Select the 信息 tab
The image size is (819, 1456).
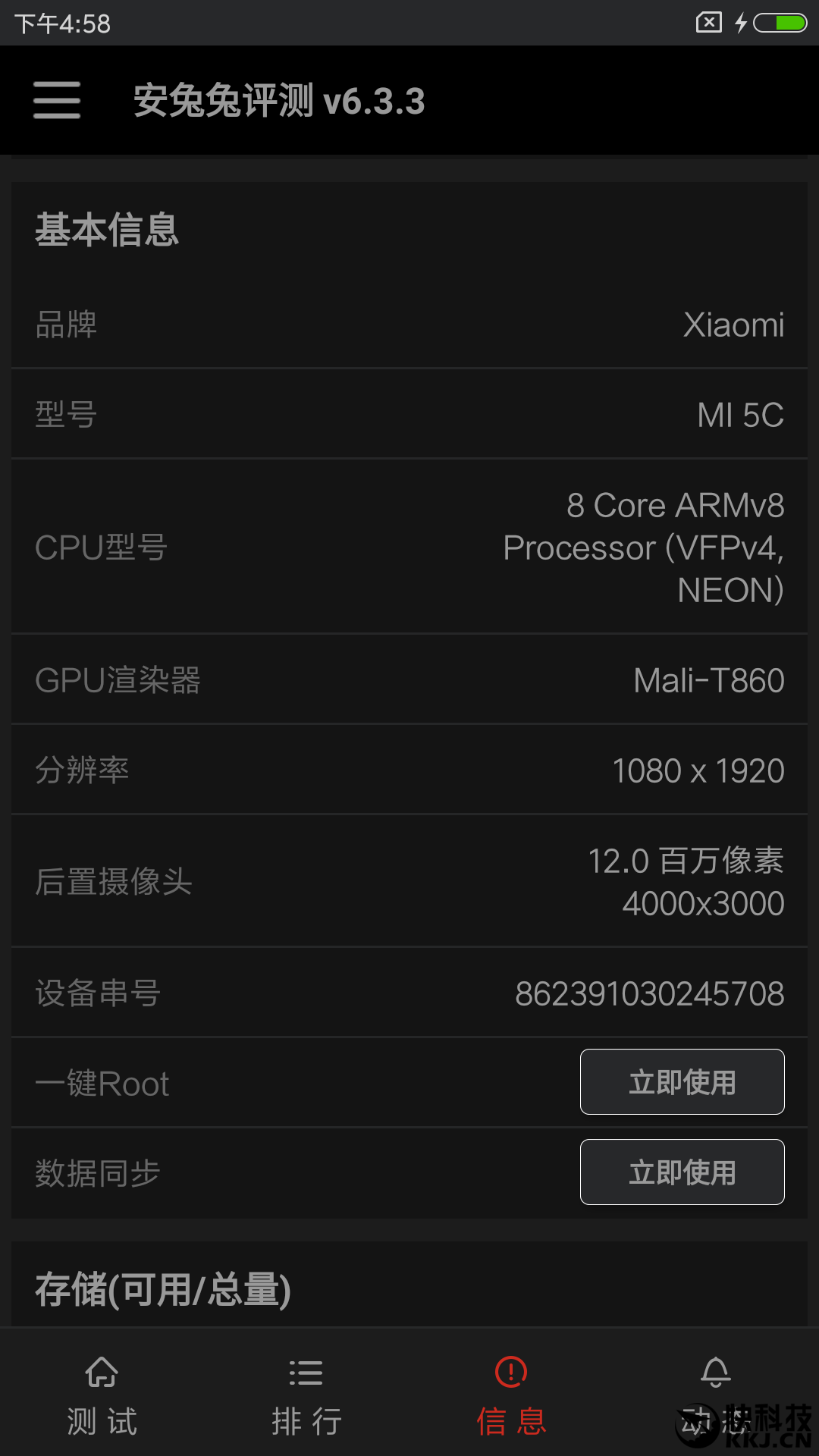tap(511, 1397)
